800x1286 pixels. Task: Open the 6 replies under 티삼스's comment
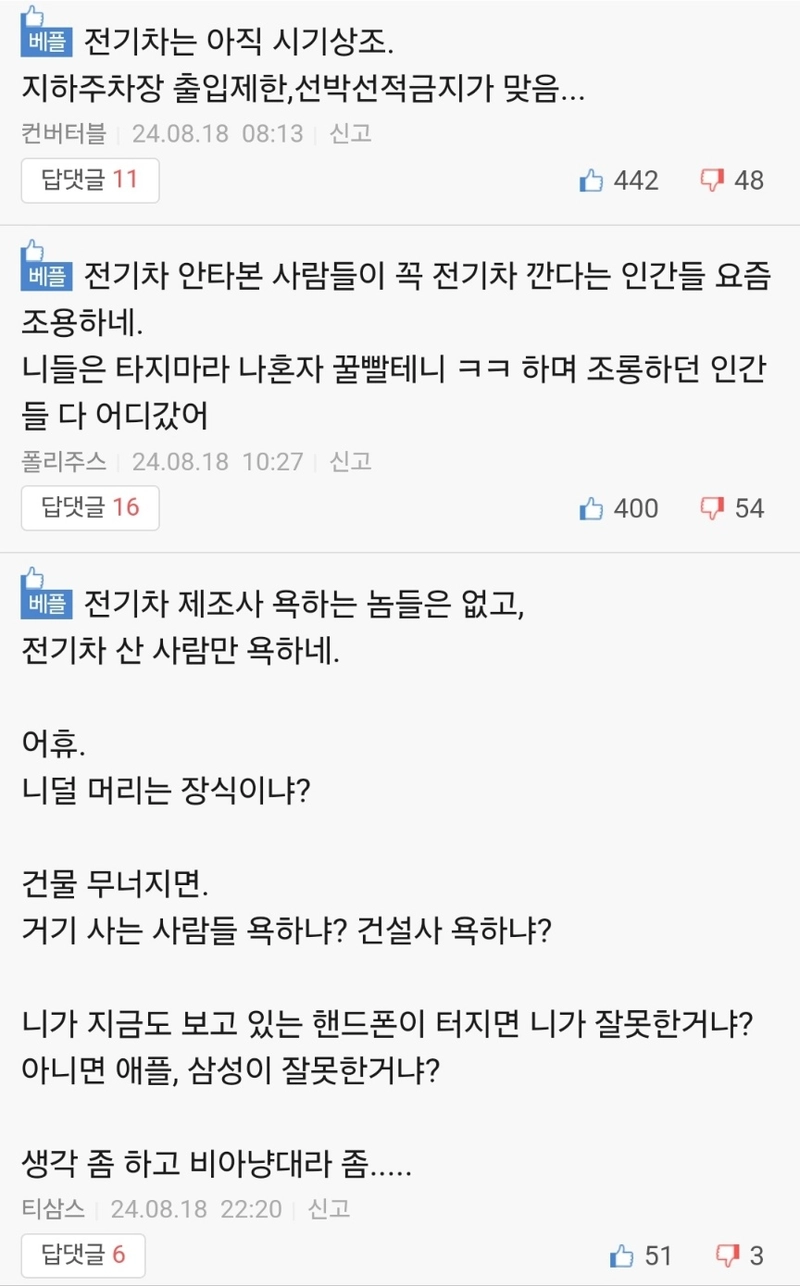tap(84, 1255)
